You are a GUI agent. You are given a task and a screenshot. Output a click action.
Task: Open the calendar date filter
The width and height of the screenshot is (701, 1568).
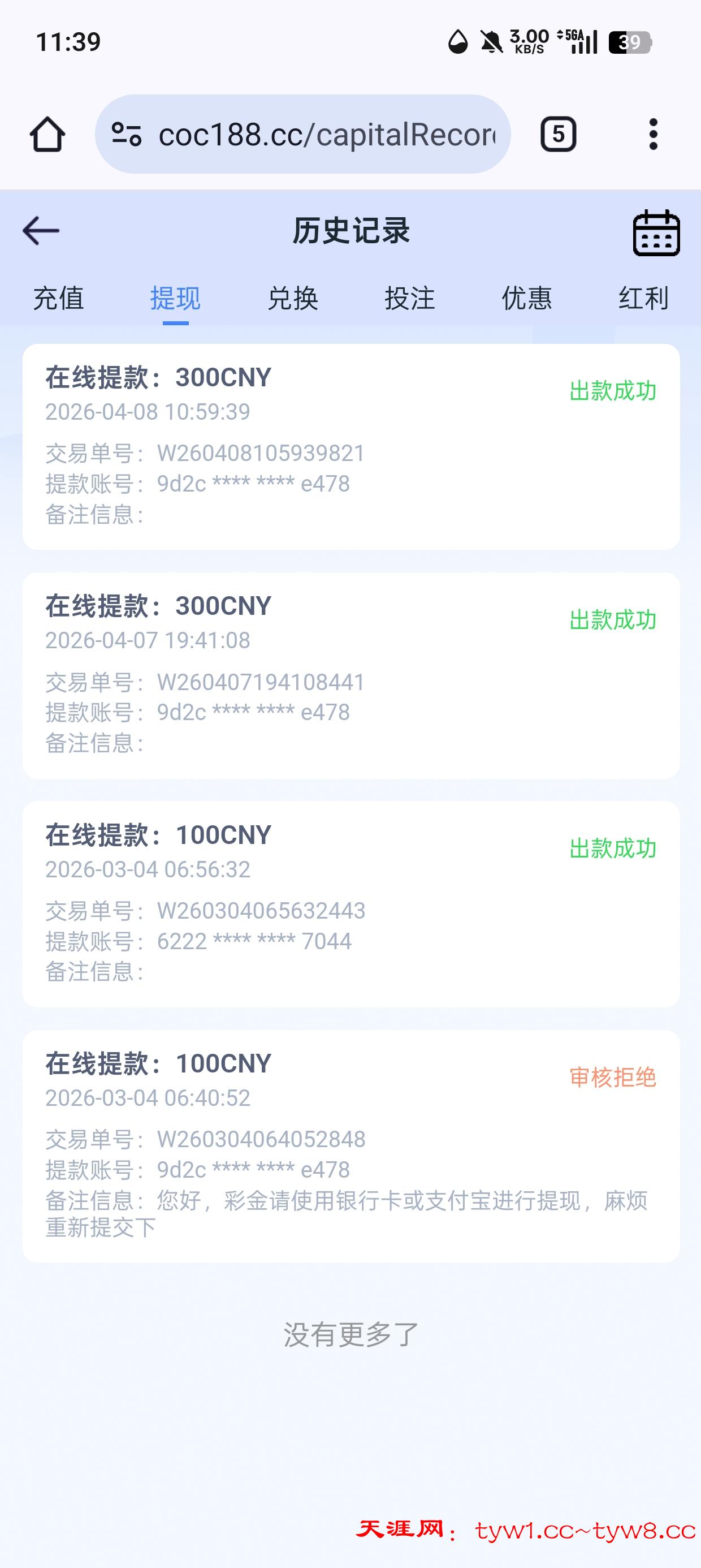click(656, 232)
